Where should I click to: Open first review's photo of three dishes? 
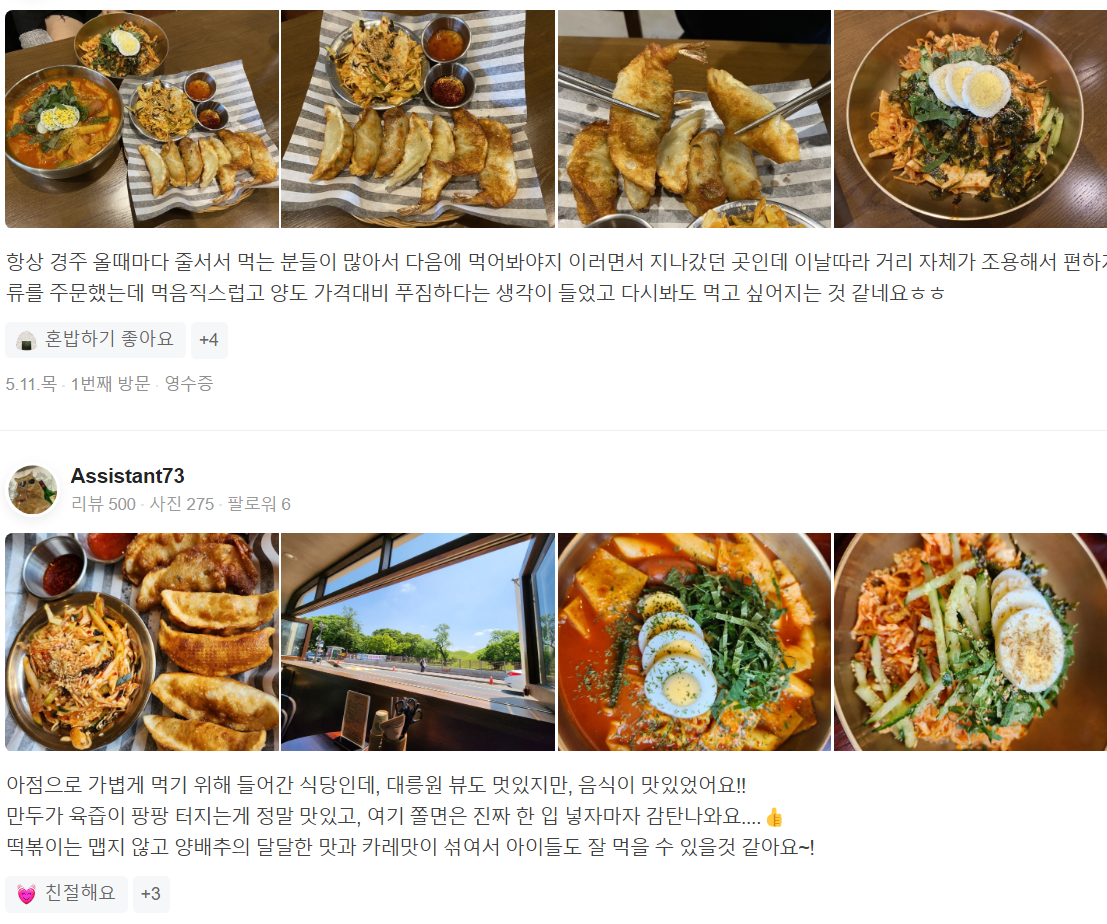pos(142,119)
